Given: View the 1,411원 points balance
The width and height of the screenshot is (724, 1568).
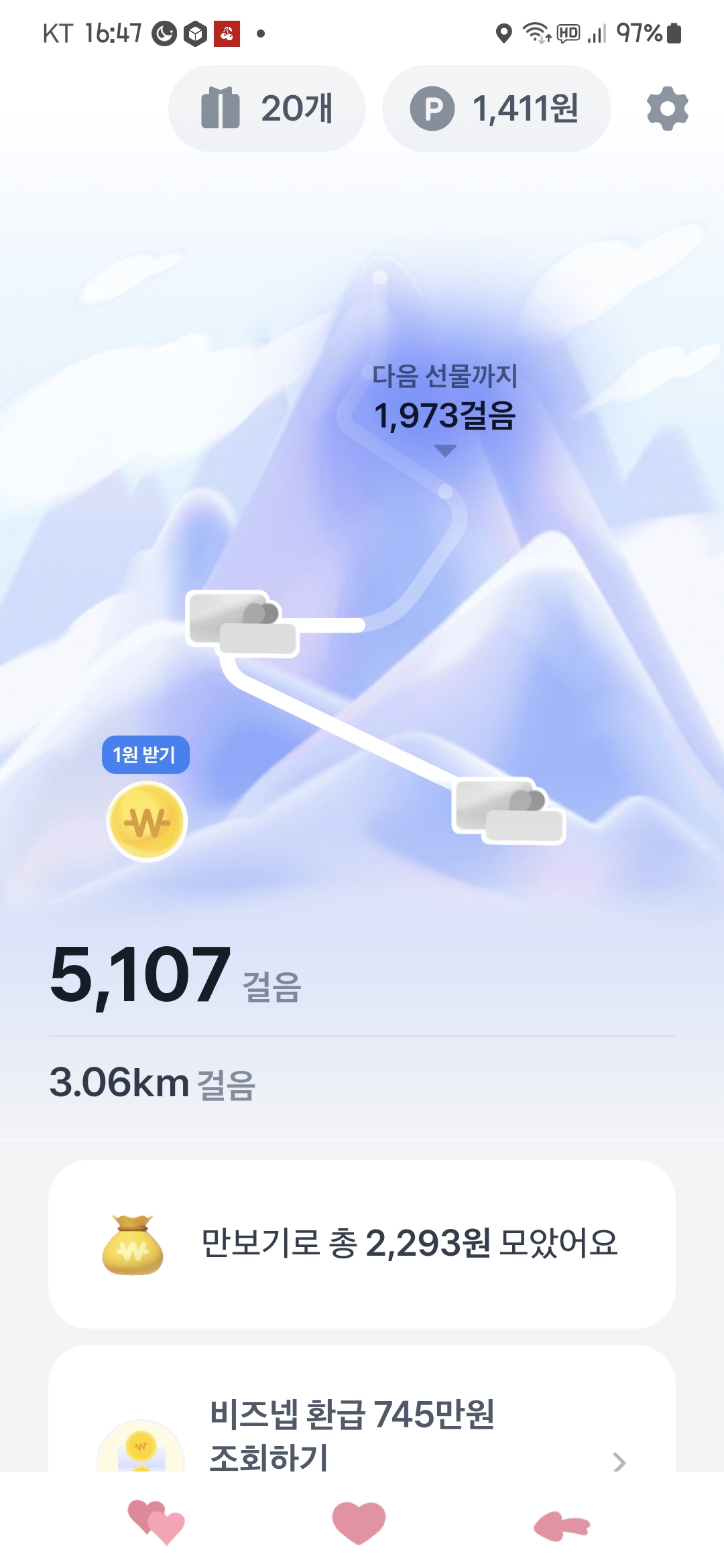Looking at the screenshot, I should pyautogui.click(x=496, y=109).
